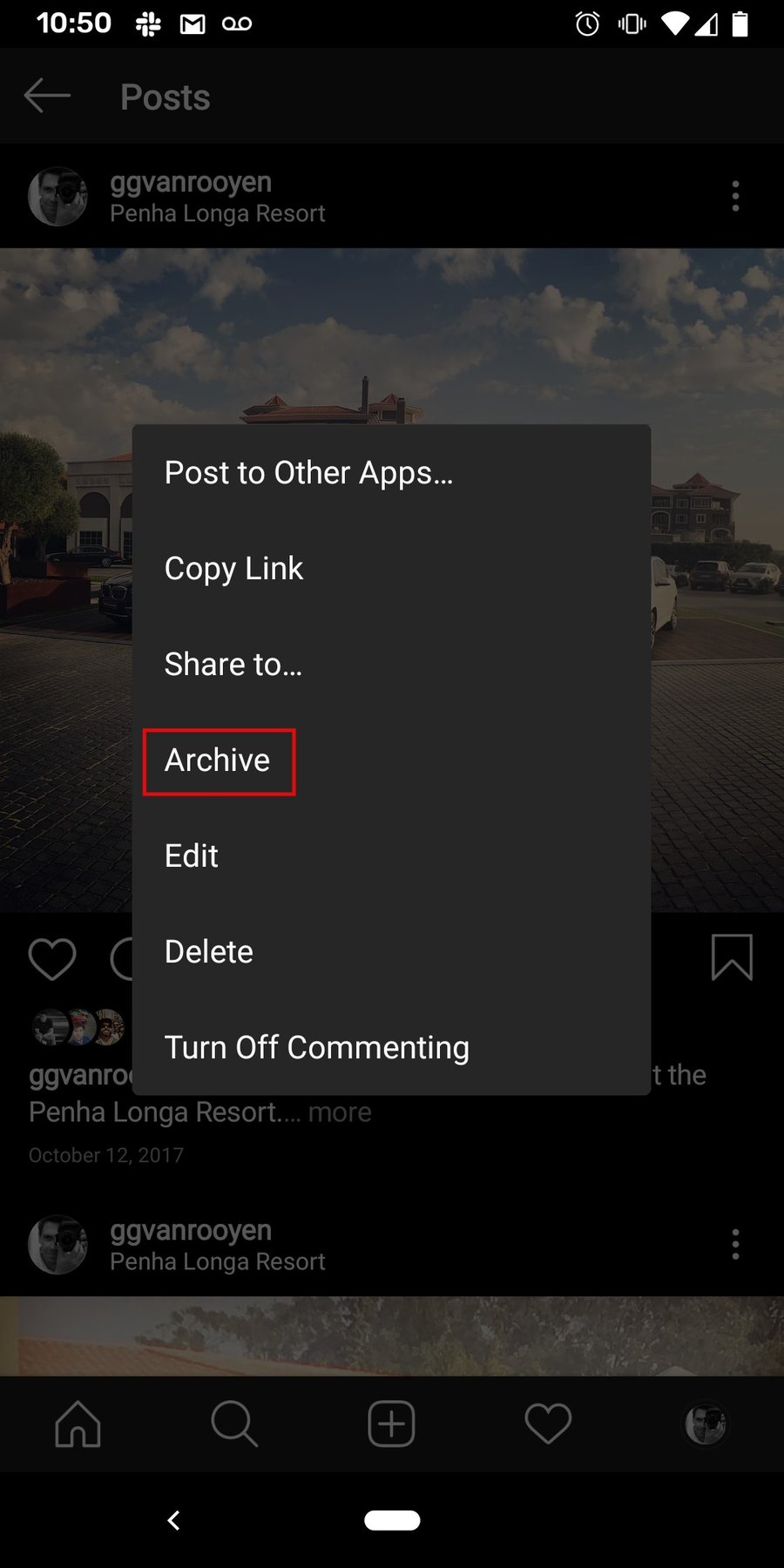Open ggvanrooyen profile picture thumbnail
Image resolution: width=784 pixels, height=1568 pixels.
coord(57,196)
